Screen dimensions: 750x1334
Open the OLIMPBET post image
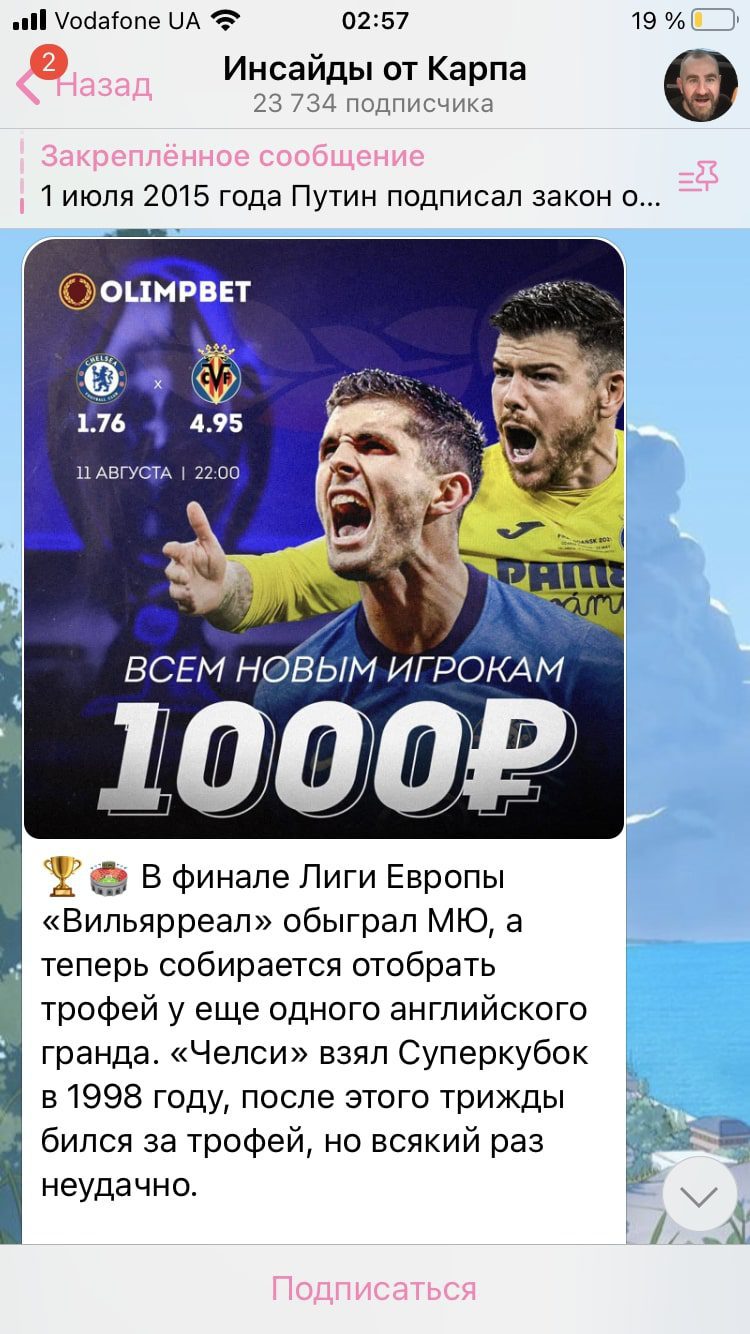point(324,539)
